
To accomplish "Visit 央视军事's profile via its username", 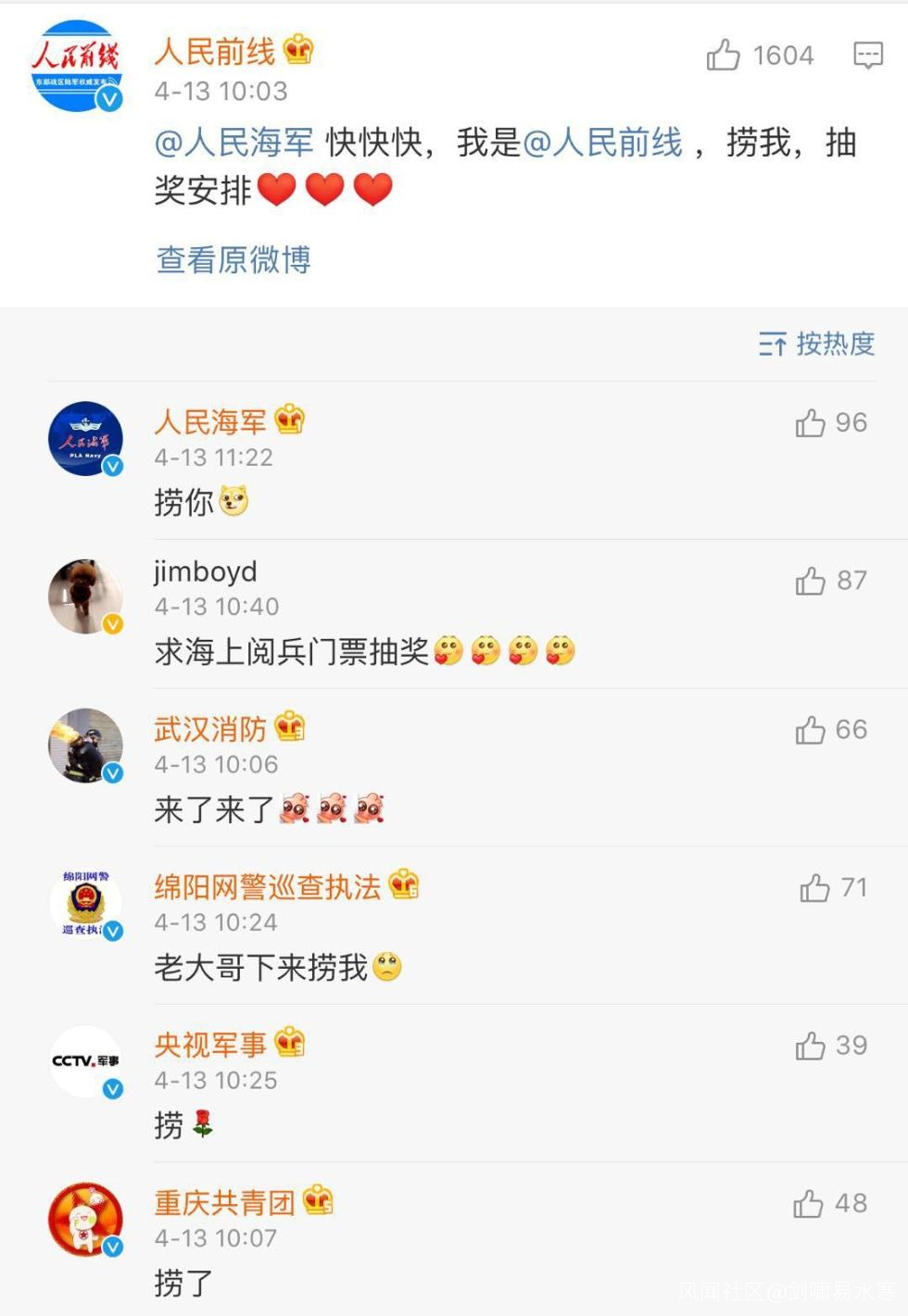I will 210,1045.
